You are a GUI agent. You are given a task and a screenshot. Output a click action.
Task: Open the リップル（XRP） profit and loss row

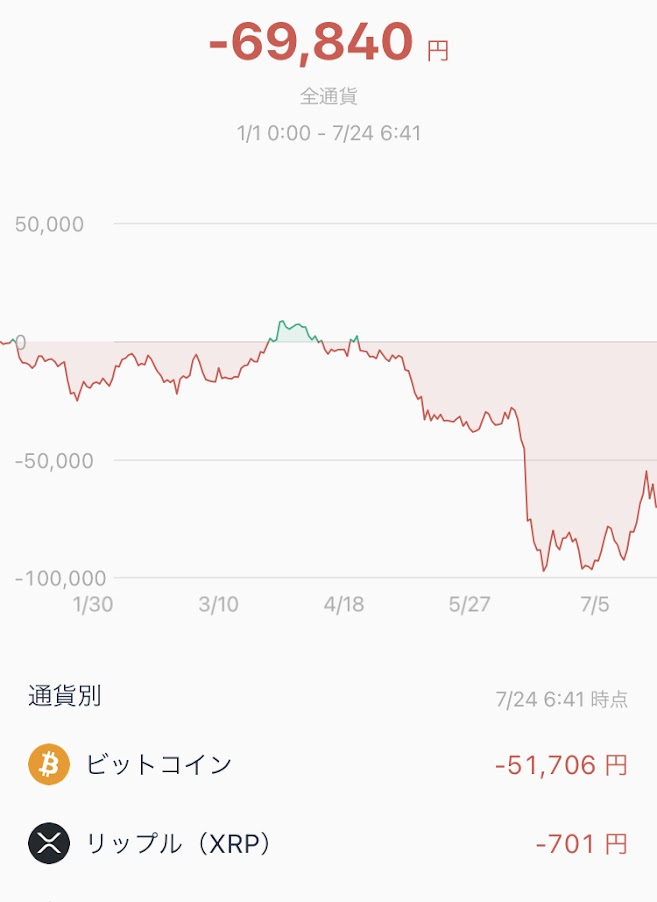(x=328, y=845)
